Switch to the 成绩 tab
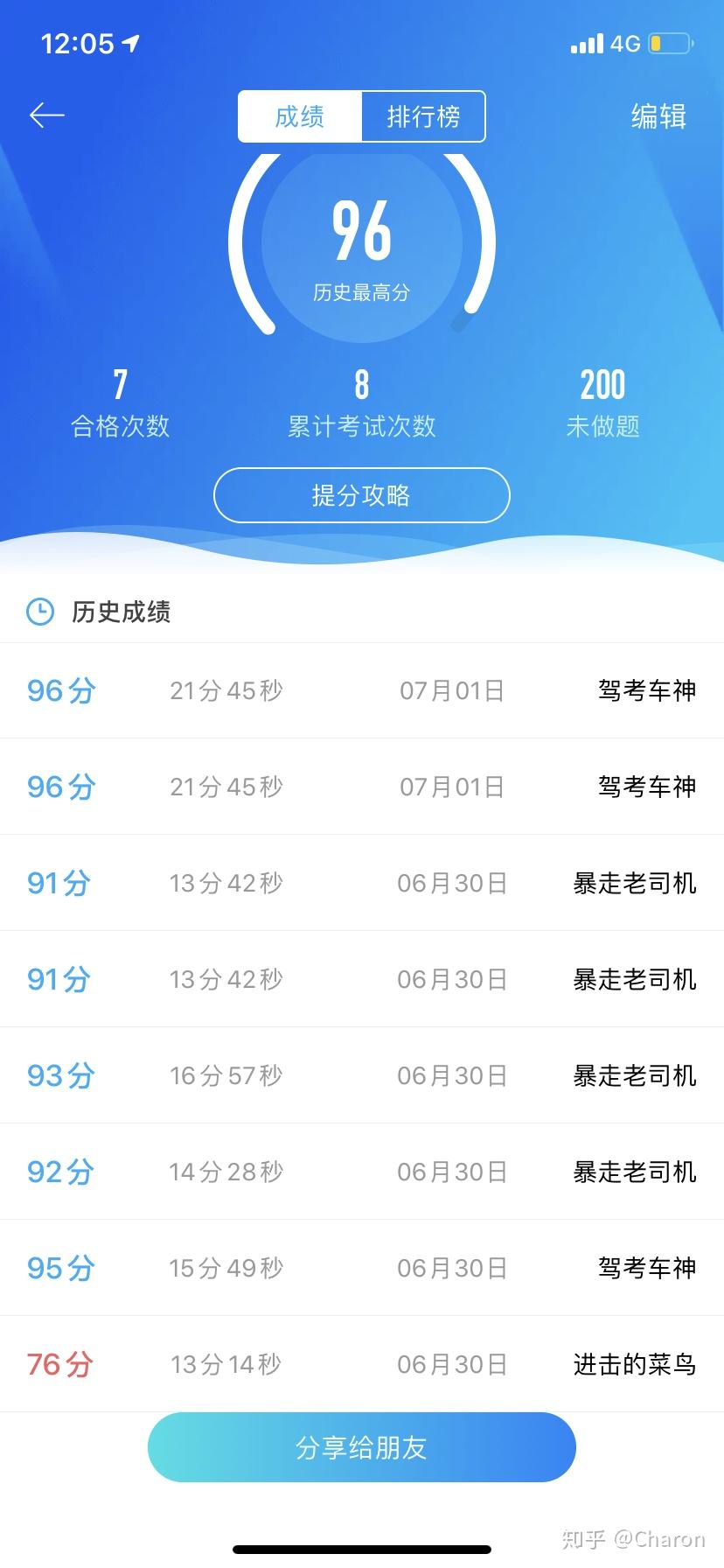Image resolution: width=724 pixels, height=1568 pixels. 299,115
